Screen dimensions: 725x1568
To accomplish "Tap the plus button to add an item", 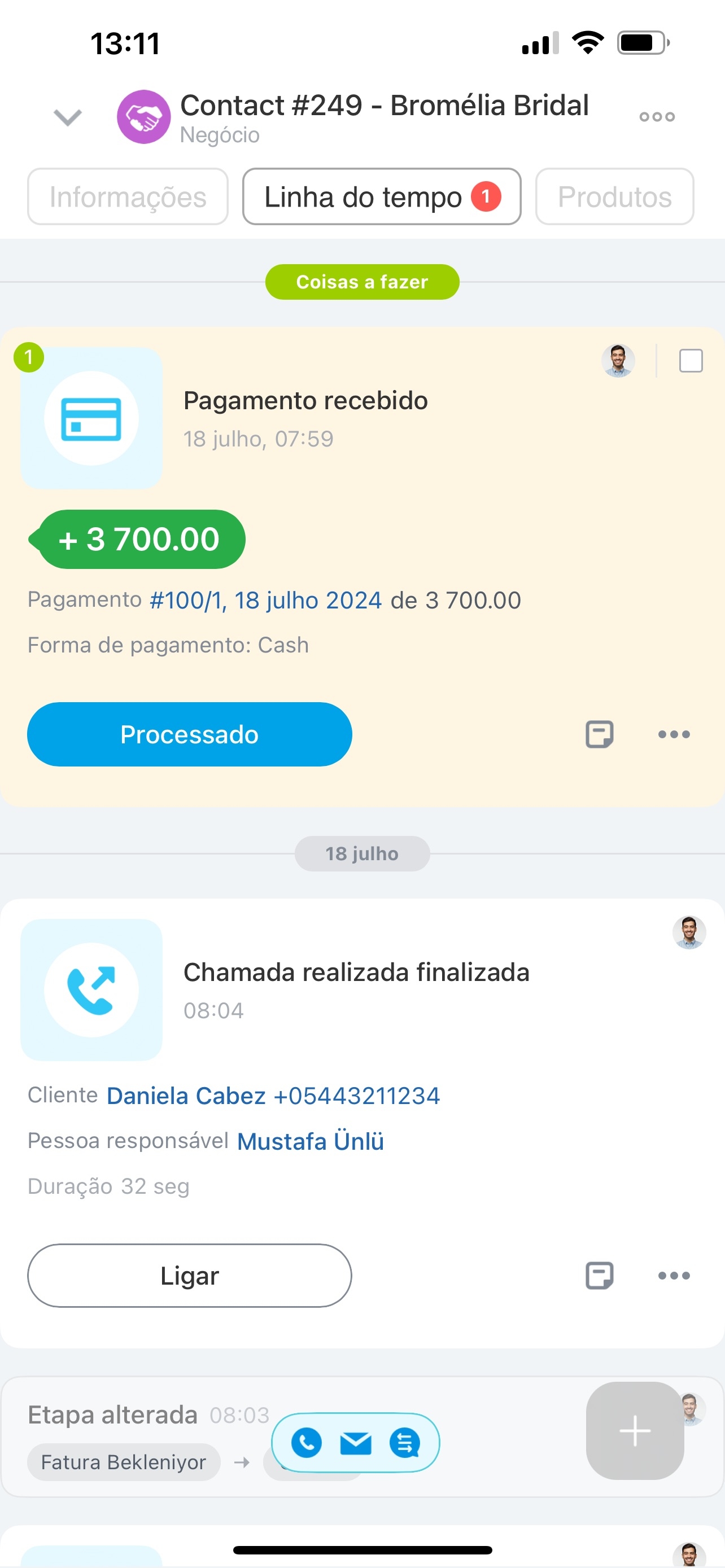I will (x=634, y=1430).
